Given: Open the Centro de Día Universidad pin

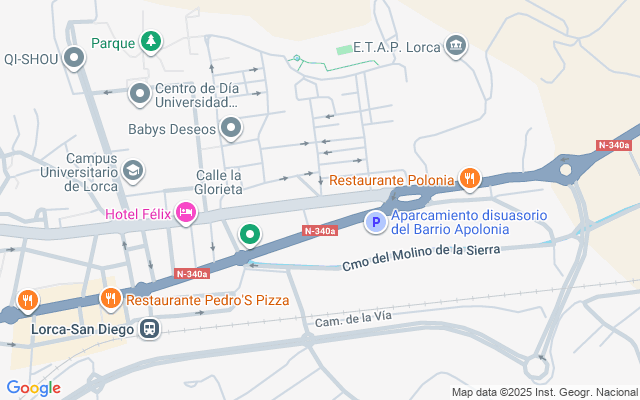Looking at the screenshot, I should coord(140,95).
